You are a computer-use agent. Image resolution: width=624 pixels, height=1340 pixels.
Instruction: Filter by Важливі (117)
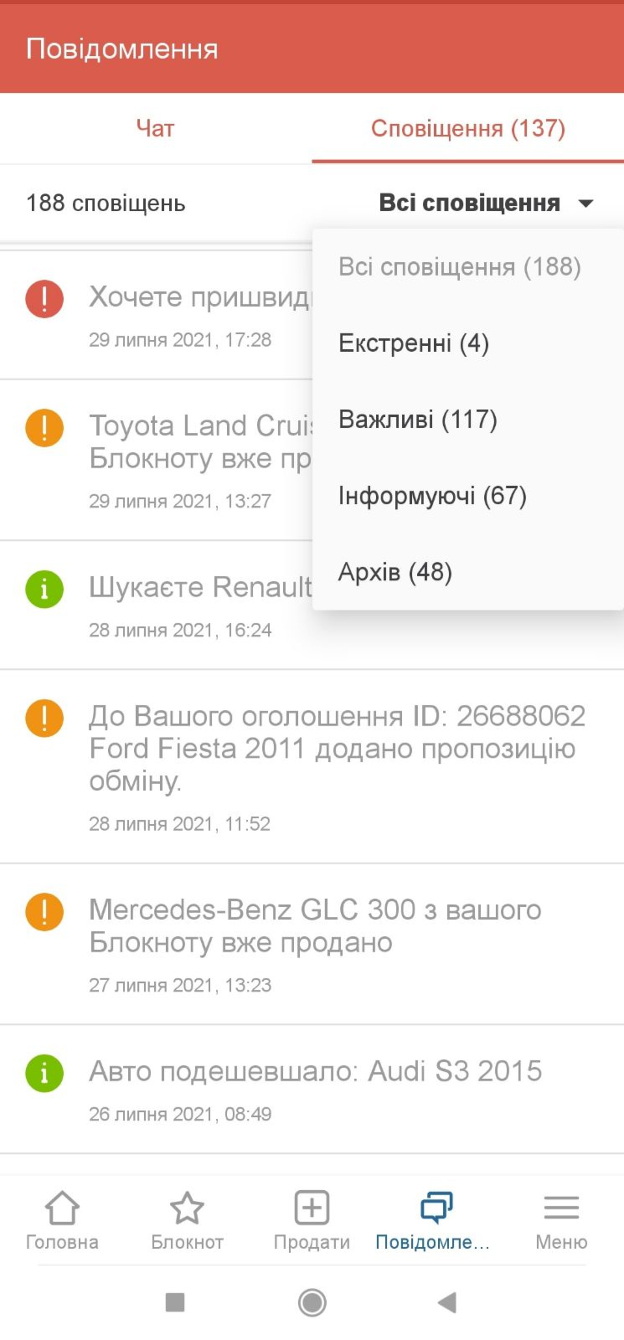(418, 419)
